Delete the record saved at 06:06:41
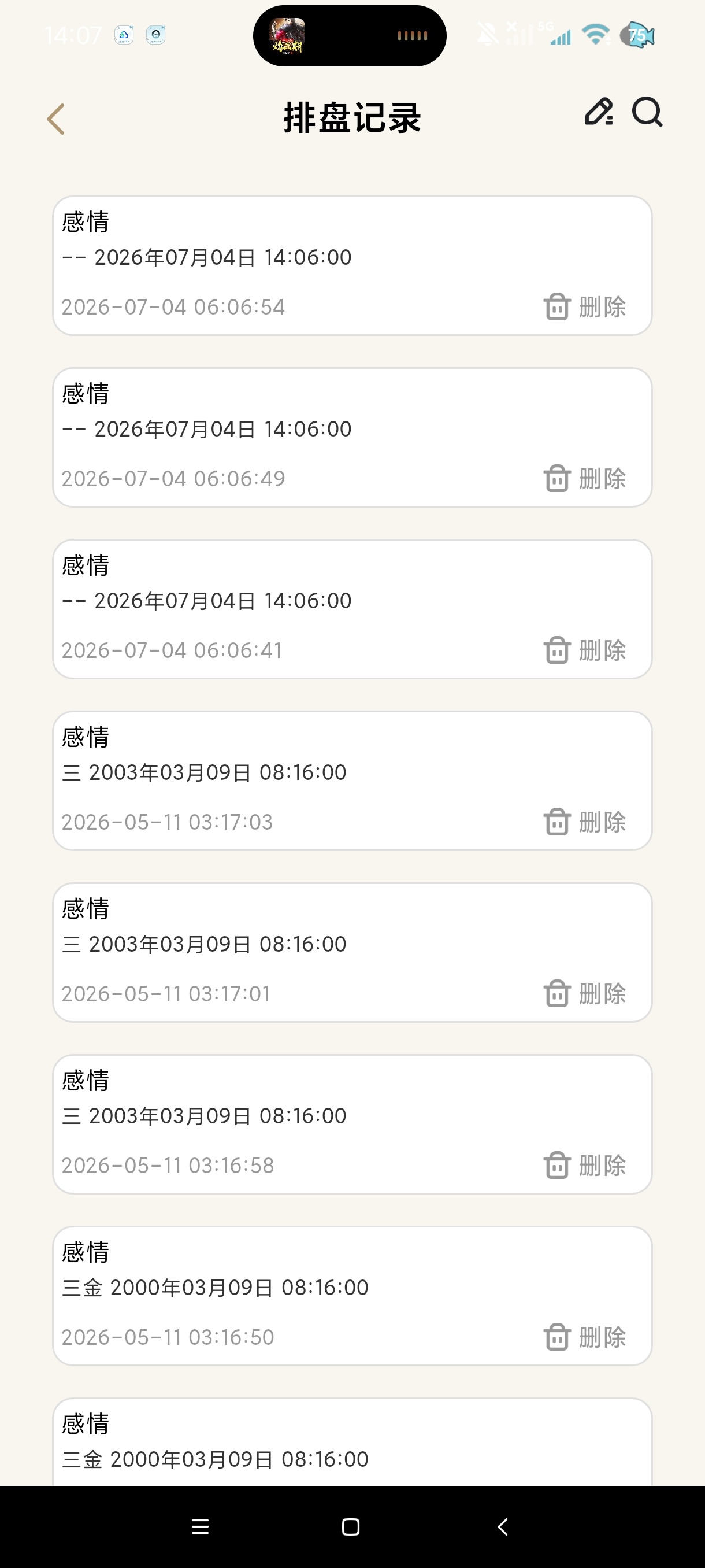705x1568 pixels. [585, 650]
